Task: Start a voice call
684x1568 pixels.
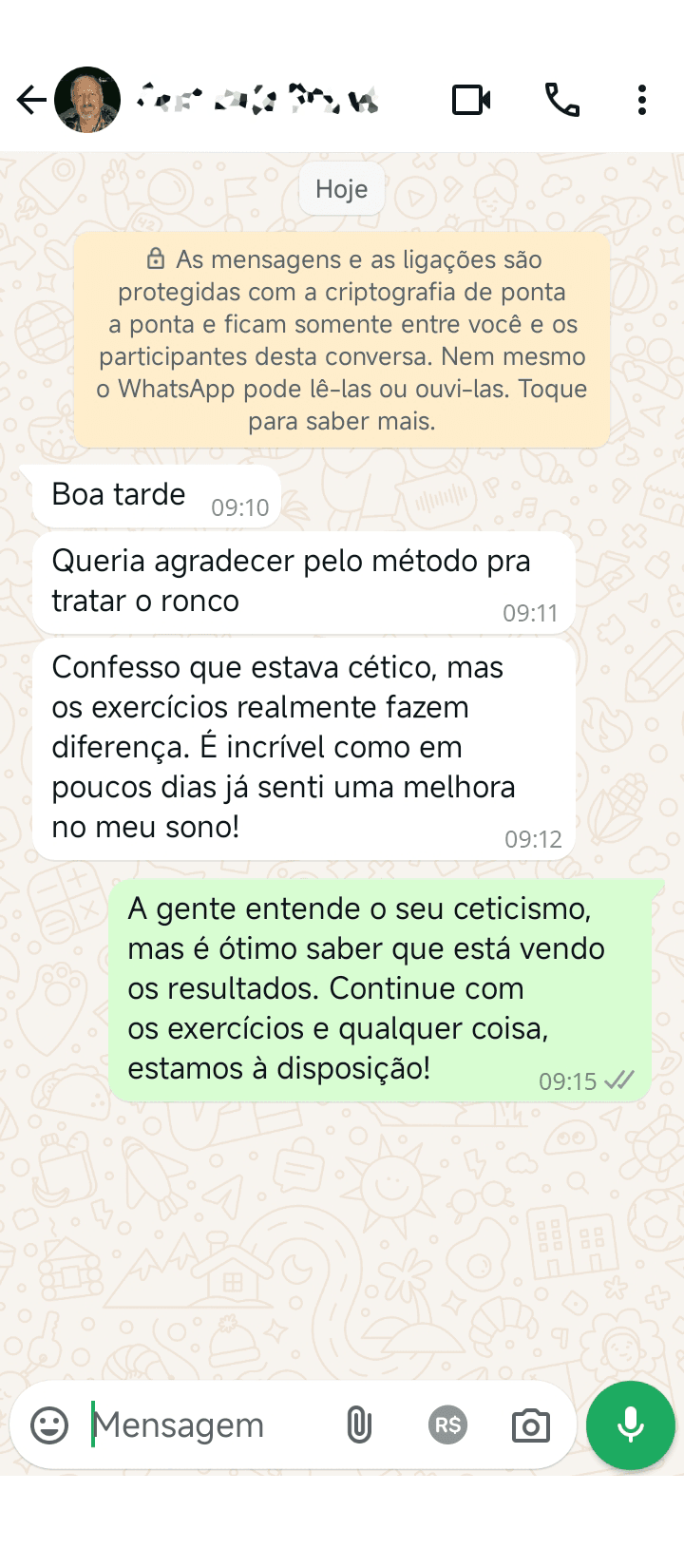Action: pyautogui.click(x=561, y=100)
